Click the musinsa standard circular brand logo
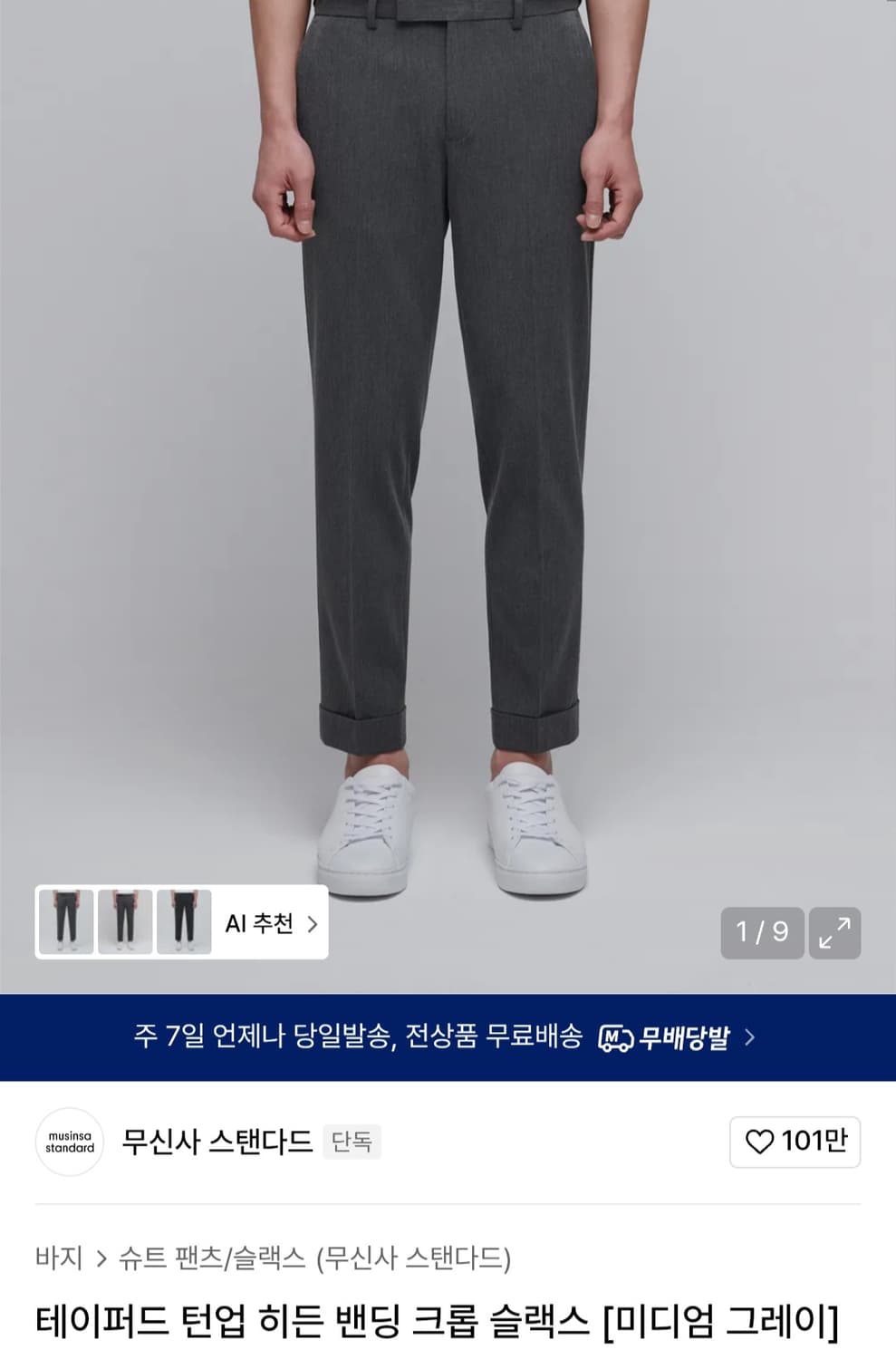The width and height of the screenshot is (896, 1359). coord(70,1142)
